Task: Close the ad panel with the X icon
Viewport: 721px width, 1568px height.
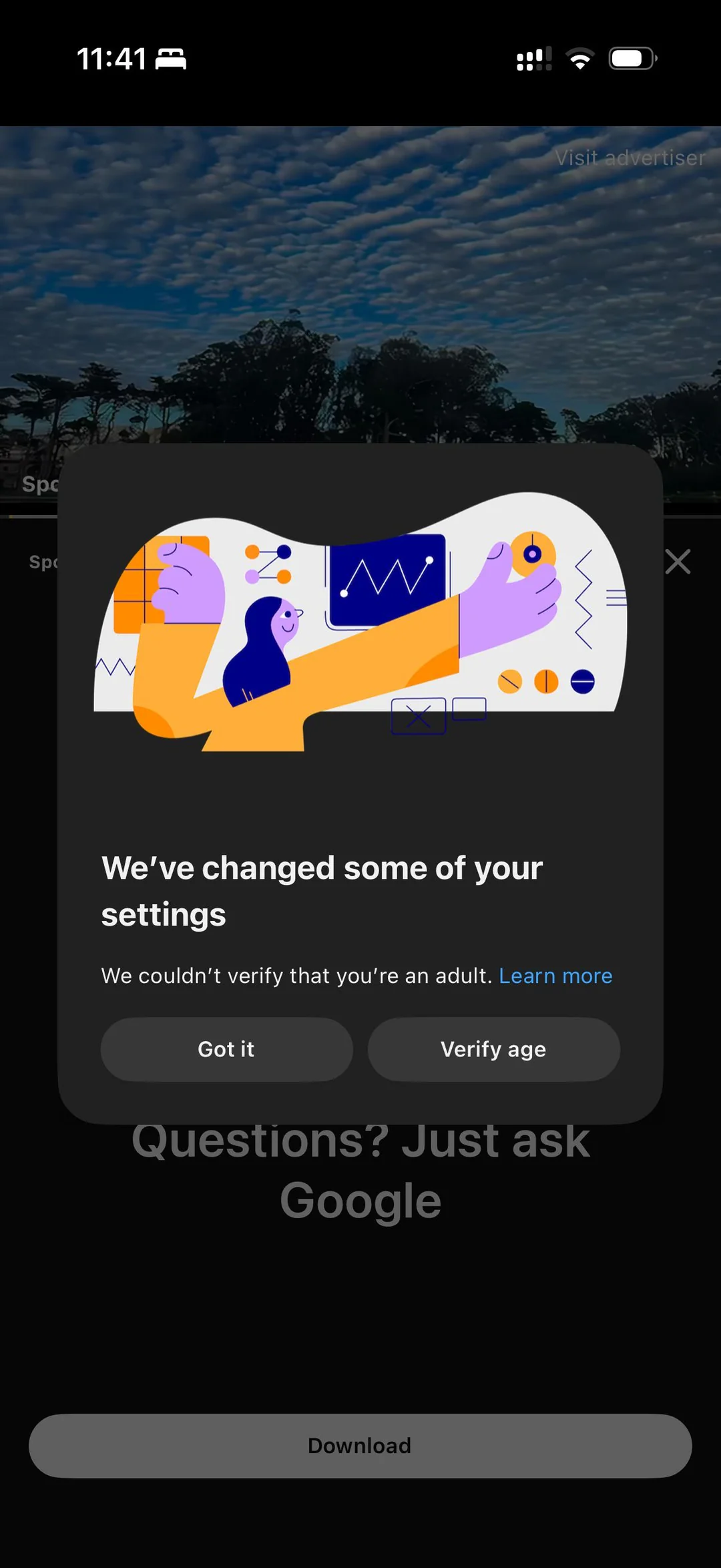Action: coord(678,562)
